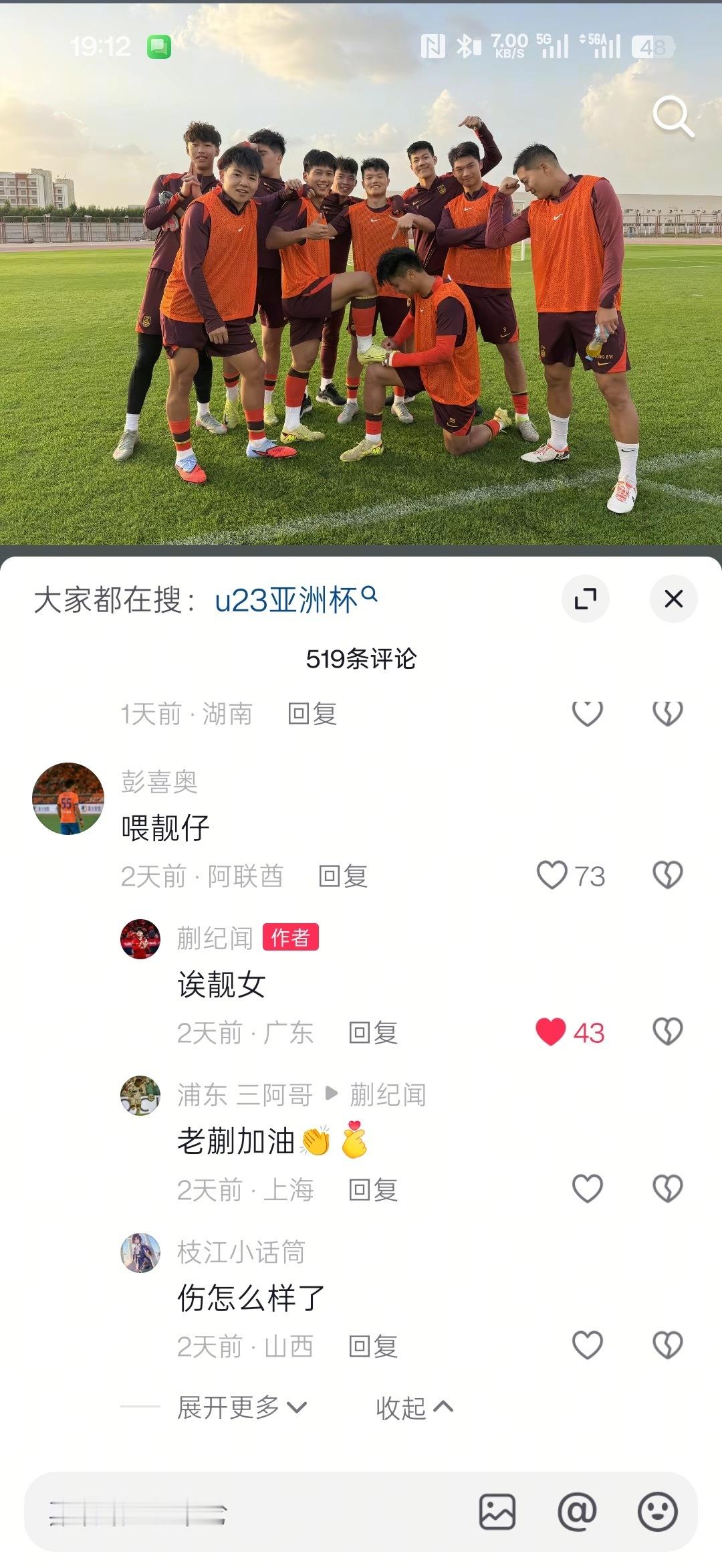722x1568 pixels.
Task: Tap 蒯纪闻's username in comments
Action: (x=213, y=938)
